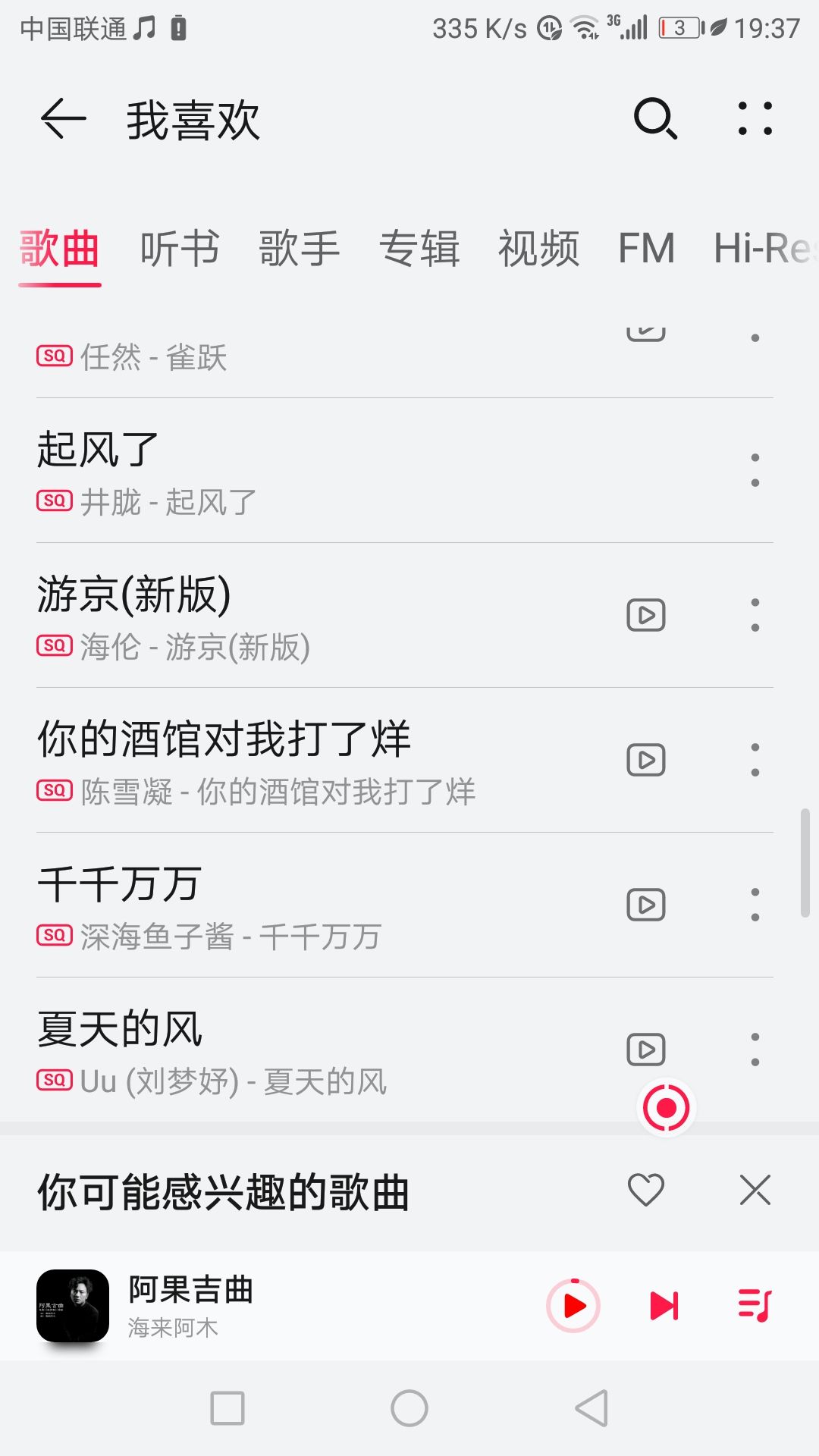Switch to the 听书 tab

click(x=180, y=249)
